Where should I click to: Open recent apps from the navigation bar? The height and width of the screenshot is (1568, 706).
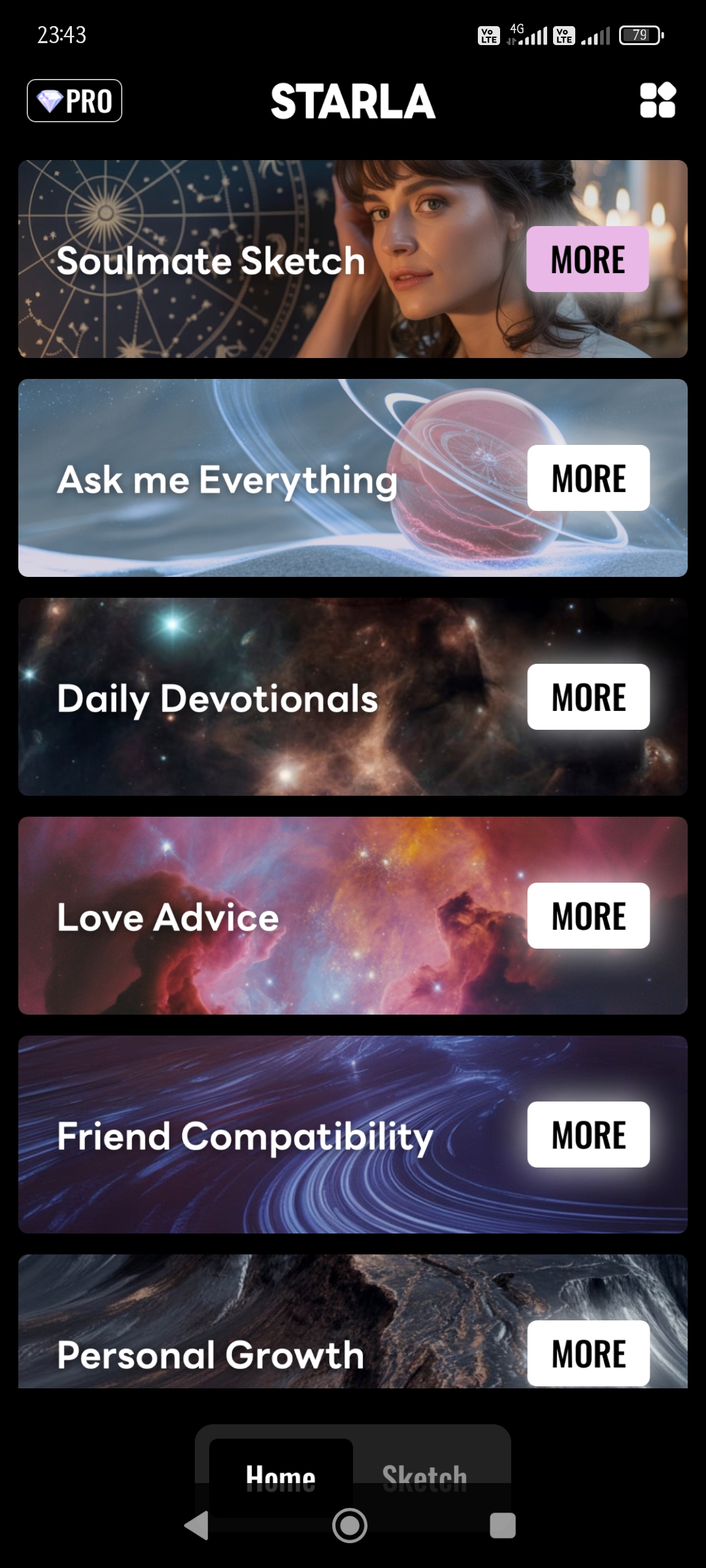(x=502, y=1526)
